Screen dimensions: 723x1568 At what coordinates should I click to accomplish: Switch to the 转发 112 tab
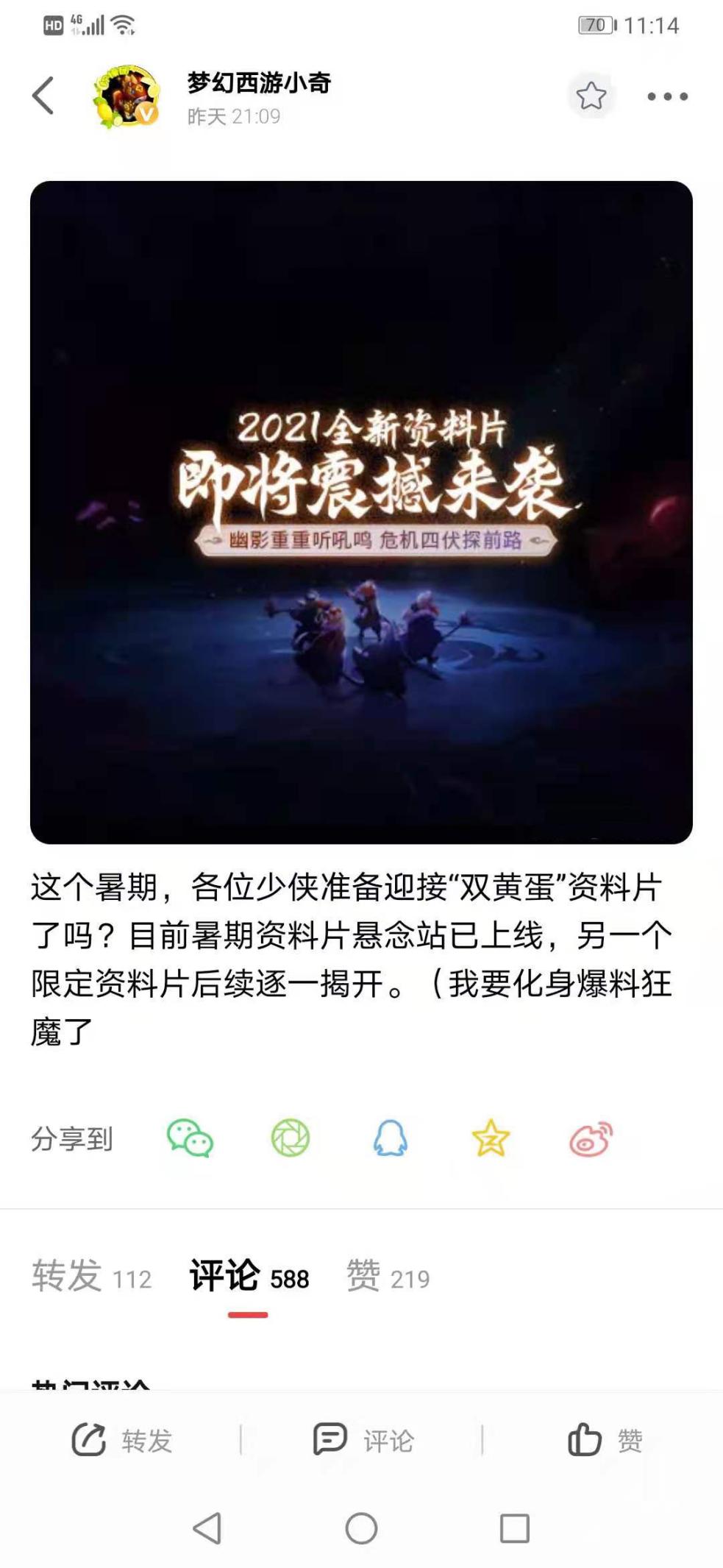pos(92,1277)
